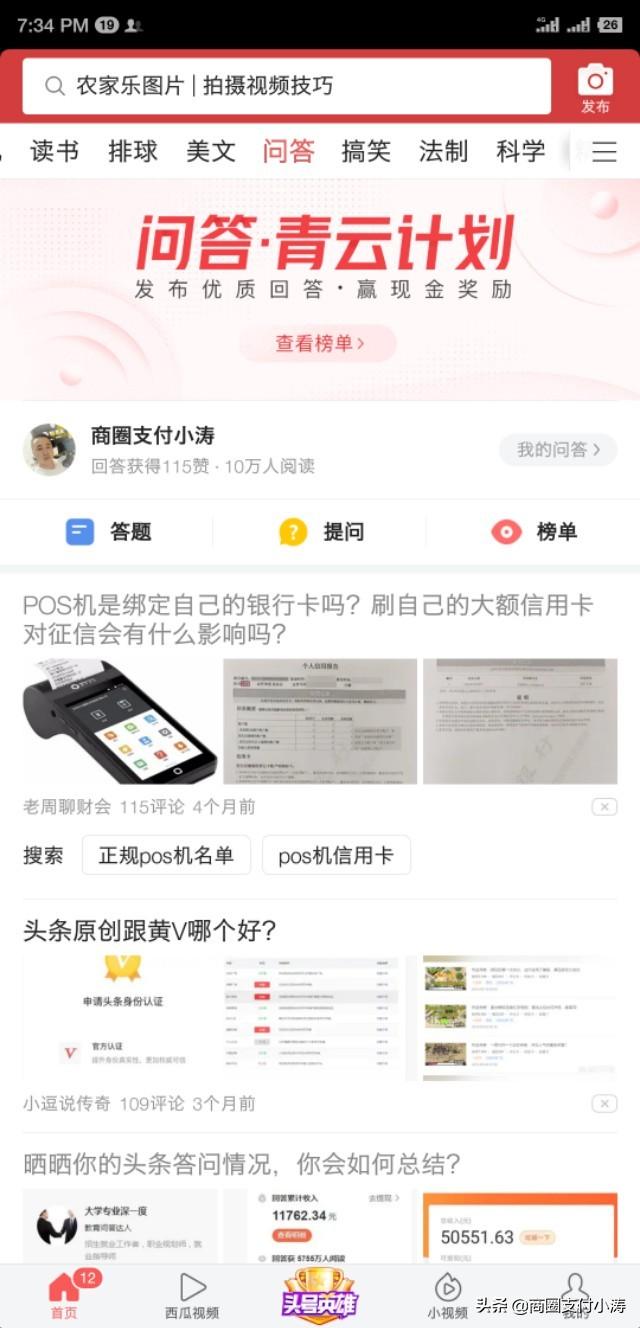Go to 西瓜视频 tab
This screenshot has width=640, height=1328.
[x=192, y=1296]
